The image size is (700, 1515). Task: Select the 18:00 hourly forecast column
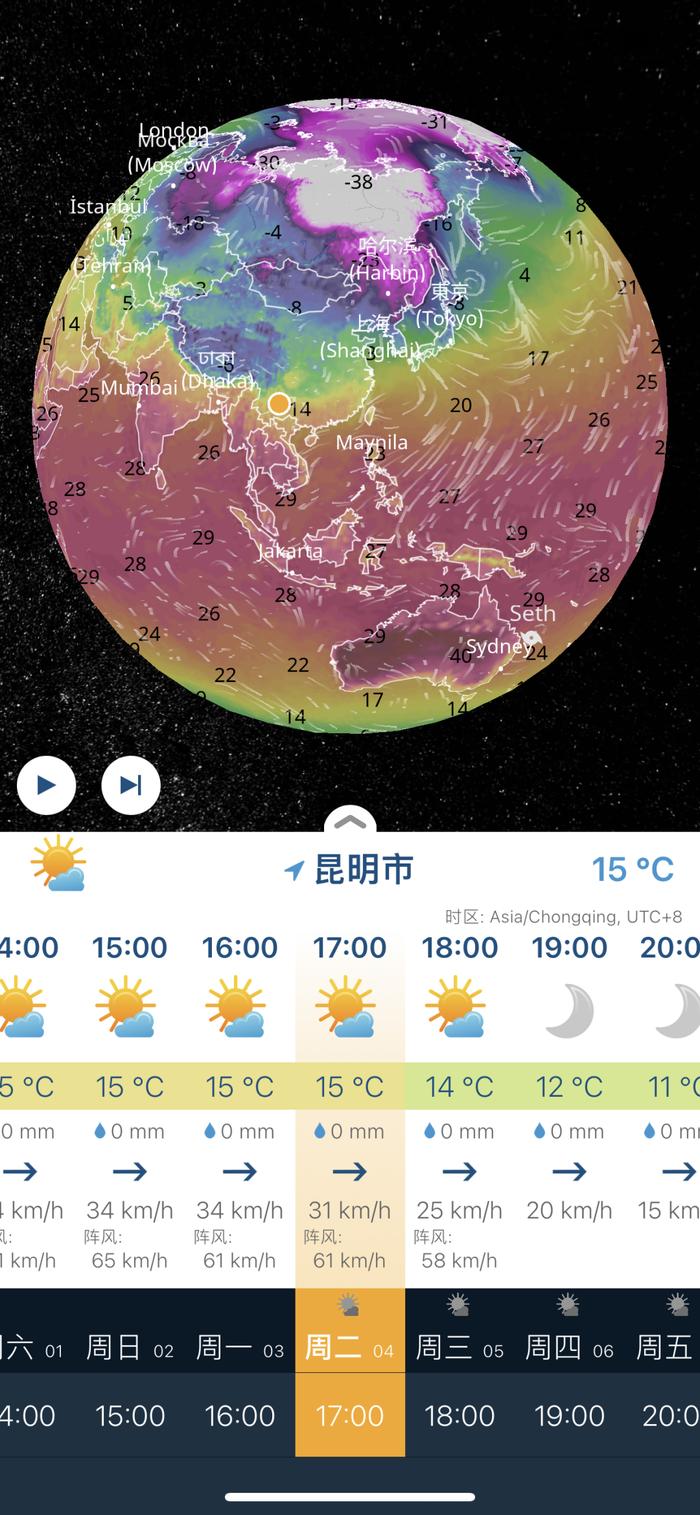460,1100
